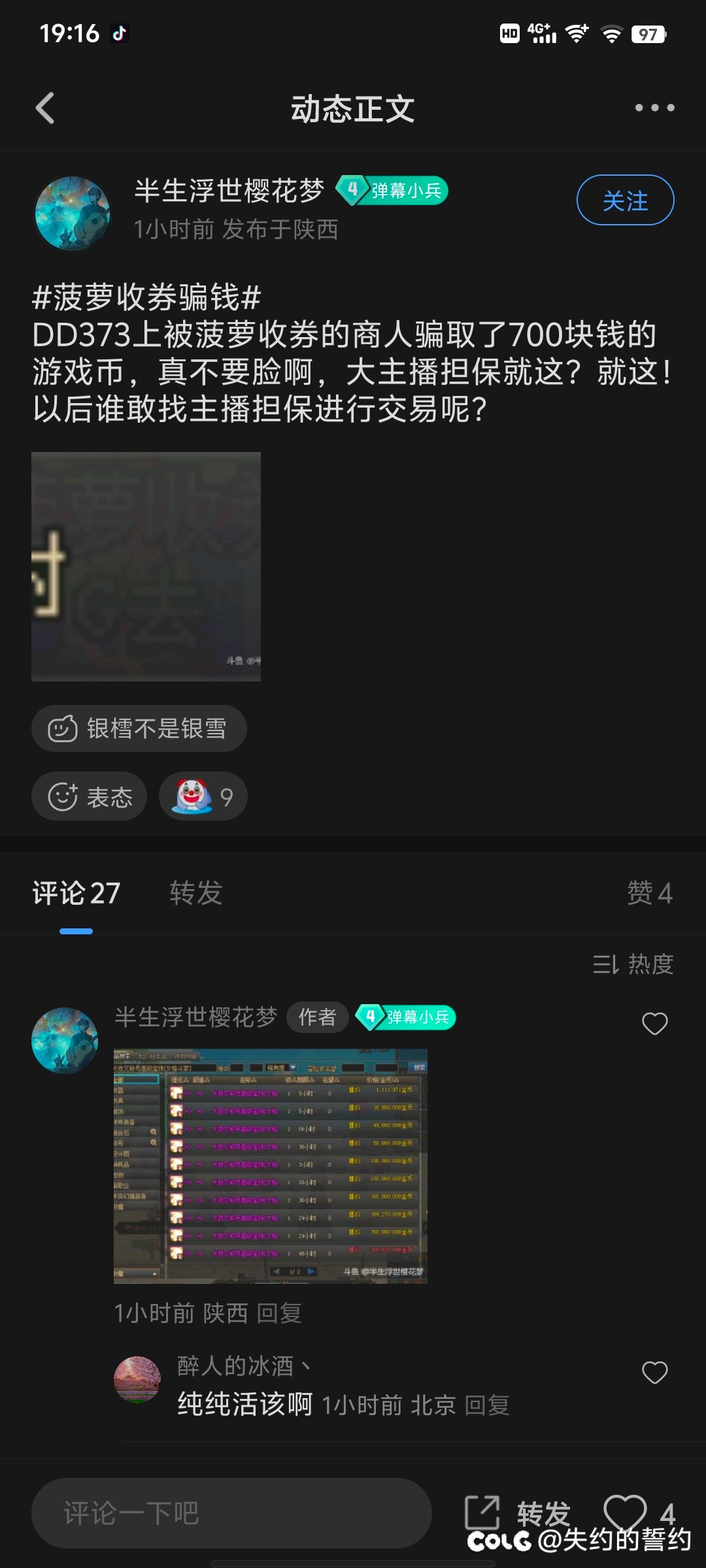Viewport: 706px width, 1568px height.
Task: View the post's attached image
Action: click(x=146, y=566)
